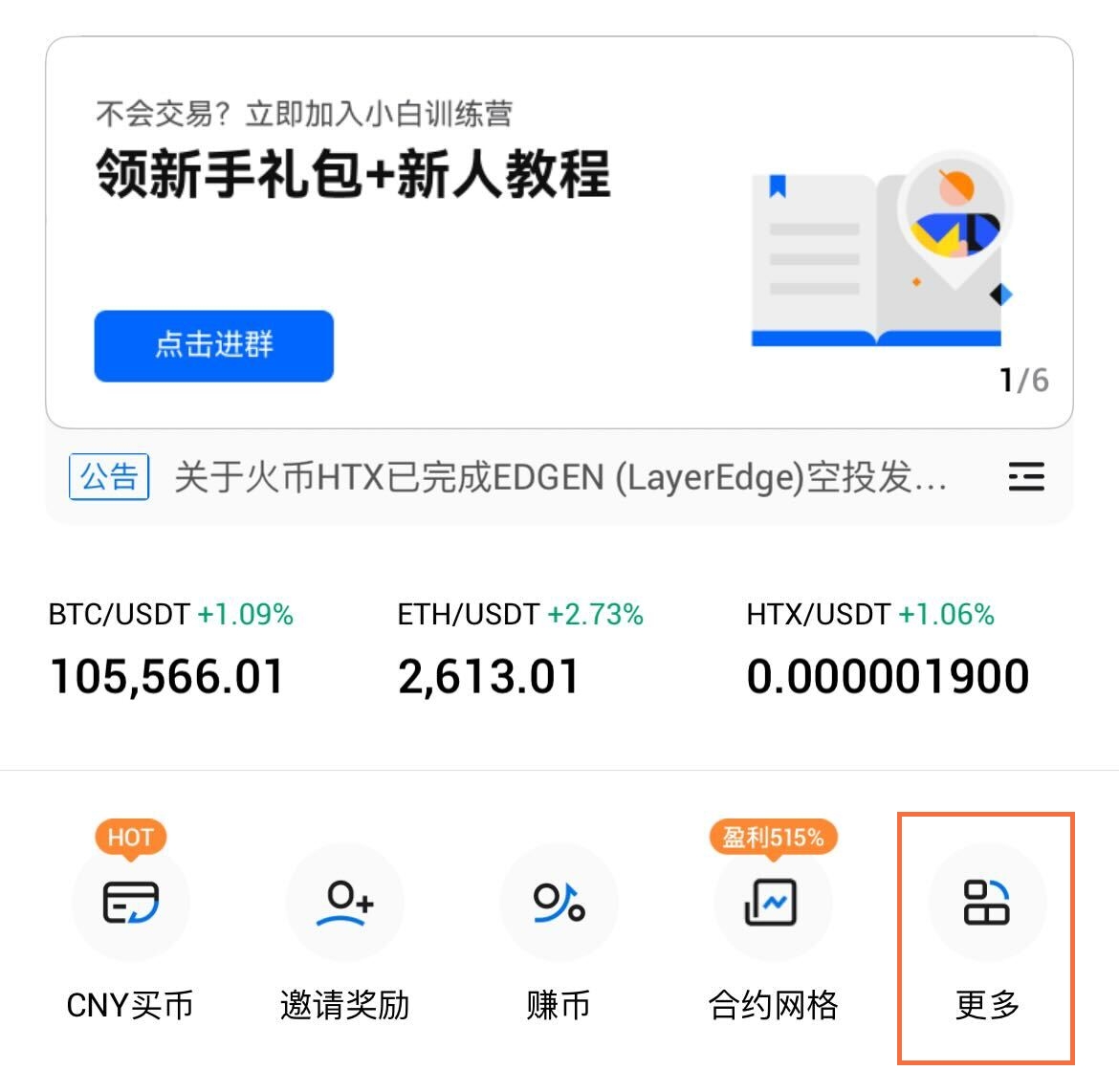Read the 火币HTX EDGEN airdrop announcement
Screen dimensions: 1119x1092
(x=560, y=476)
